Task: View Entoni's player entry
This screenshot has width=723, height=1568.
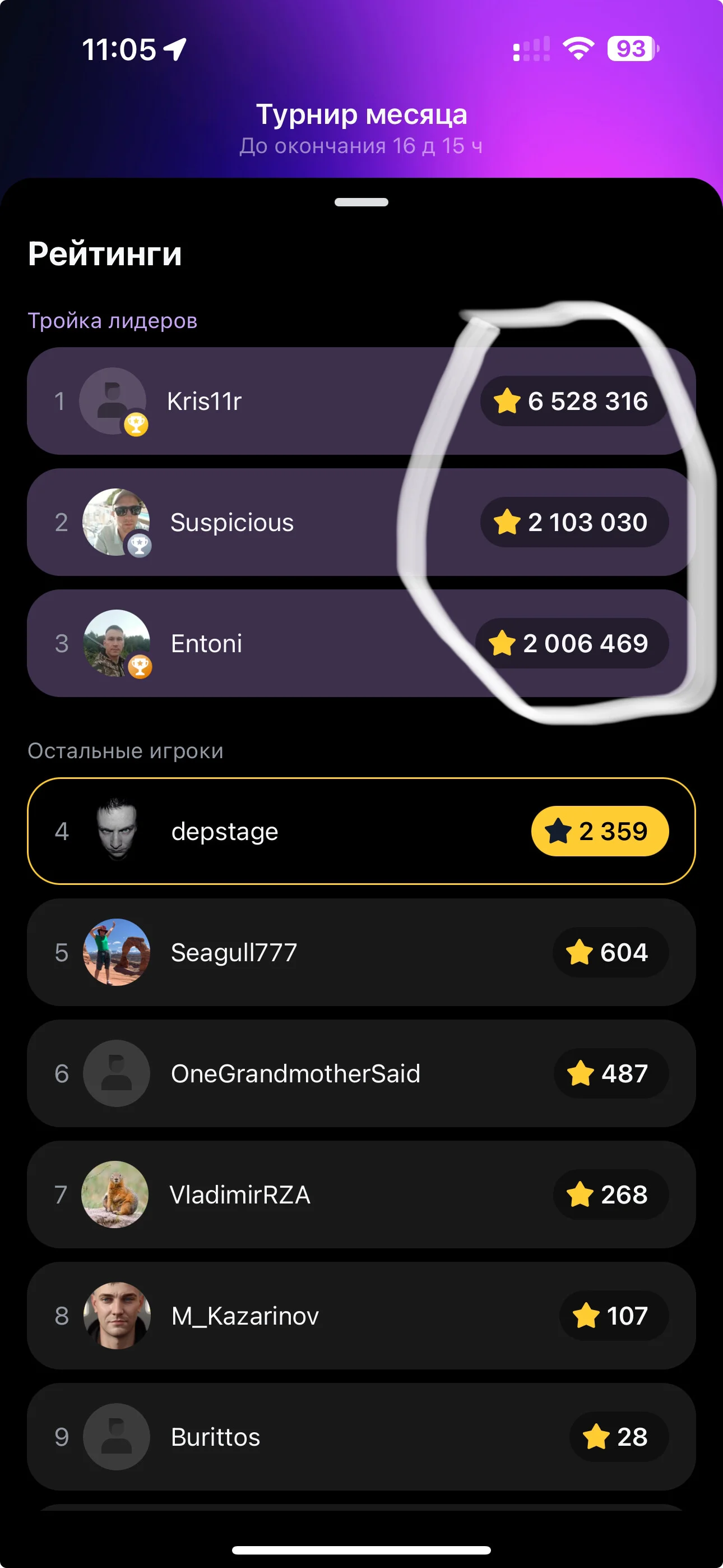Action: click(x=361, y=643)
